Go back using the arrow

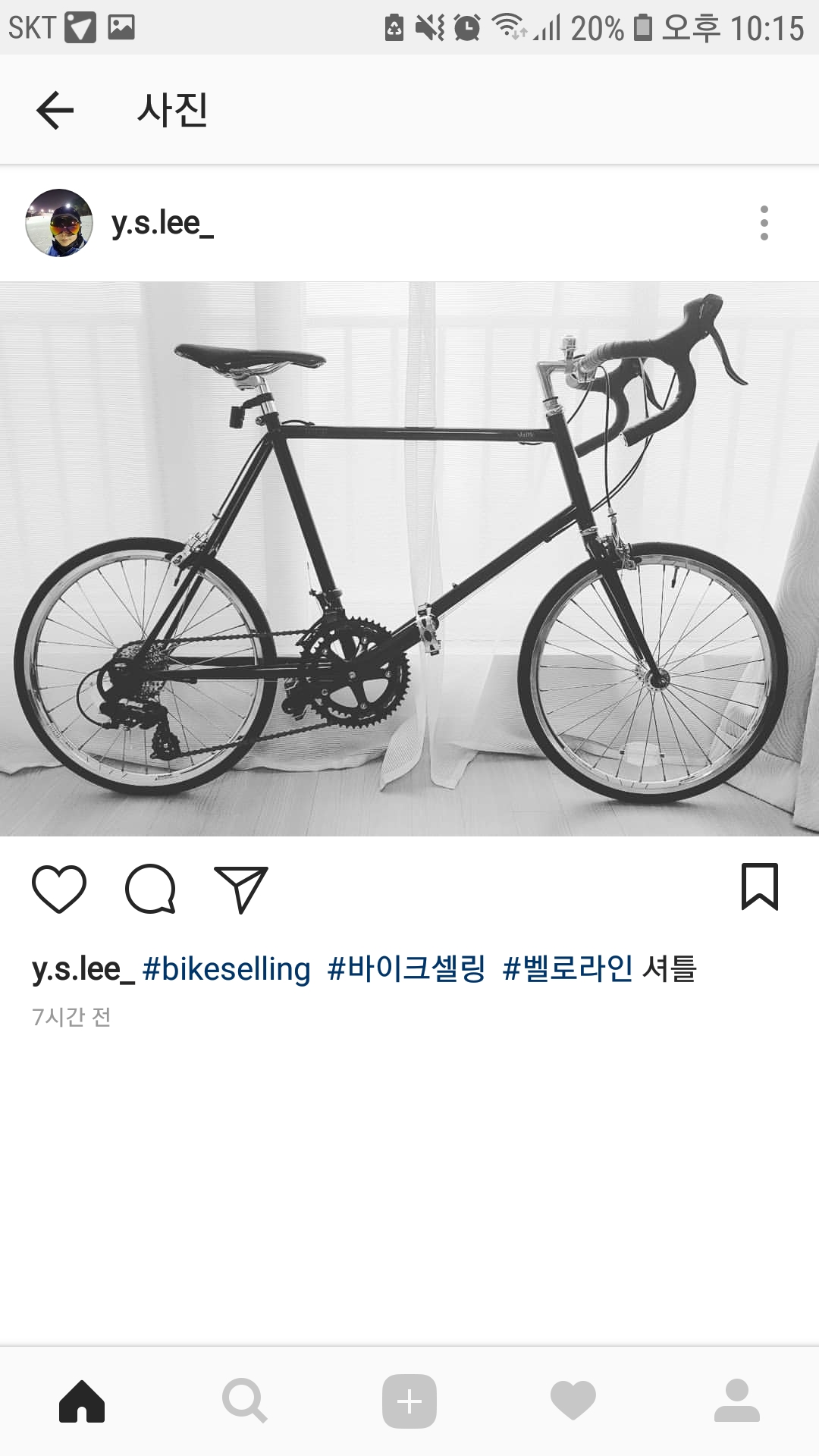click(55, 110)
